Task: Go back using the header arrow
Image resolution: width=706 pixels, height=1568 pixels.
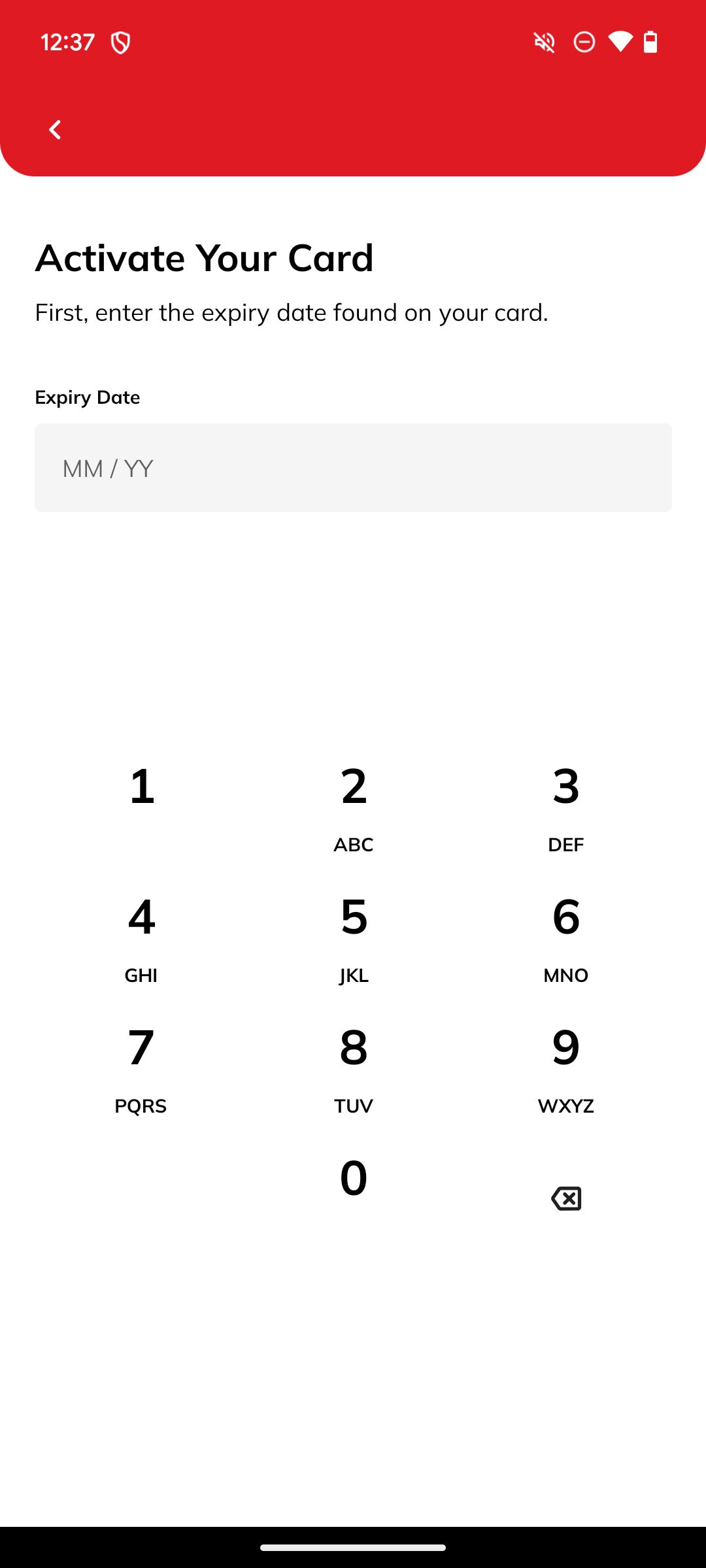Action: click(56, 130)
